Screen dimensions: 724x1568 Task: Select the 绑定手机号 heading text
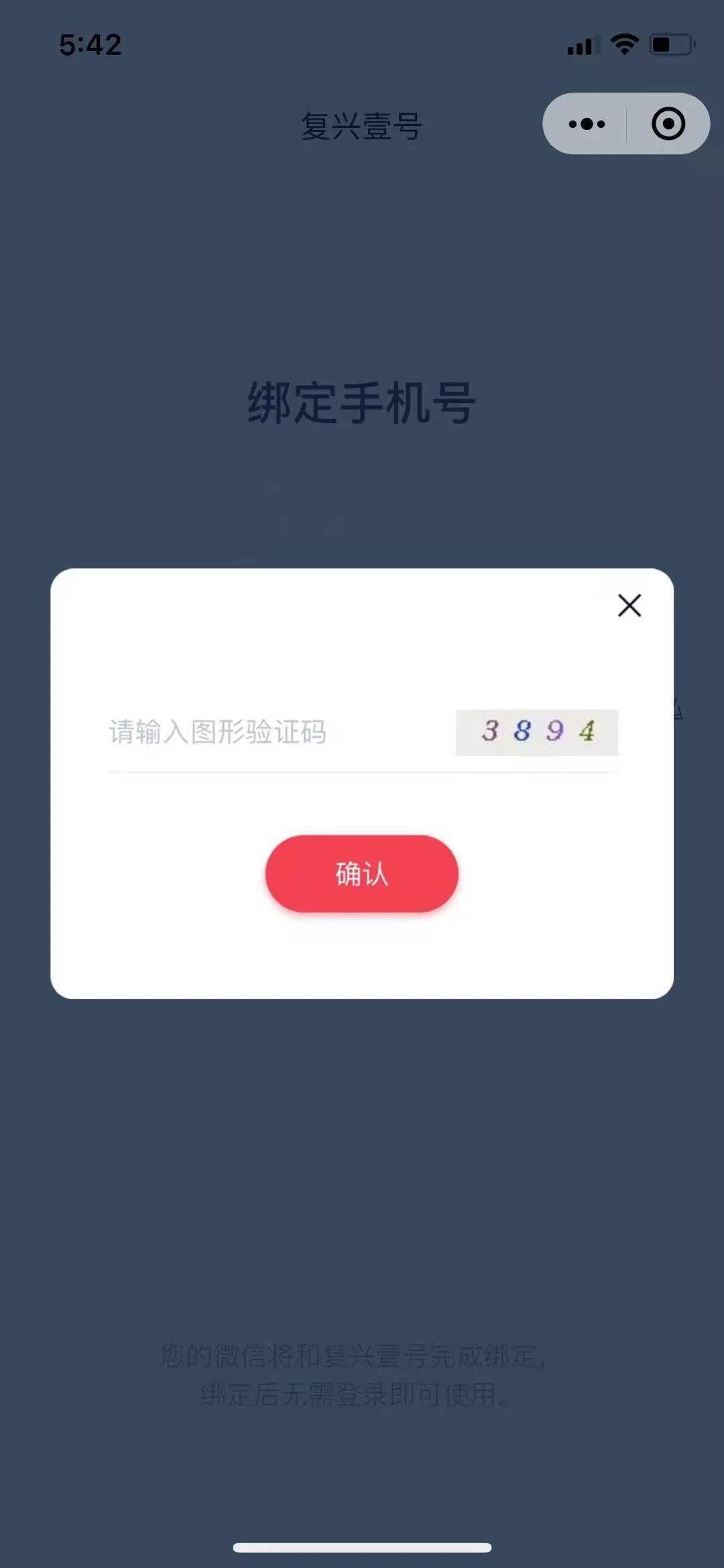coord(362,400)
